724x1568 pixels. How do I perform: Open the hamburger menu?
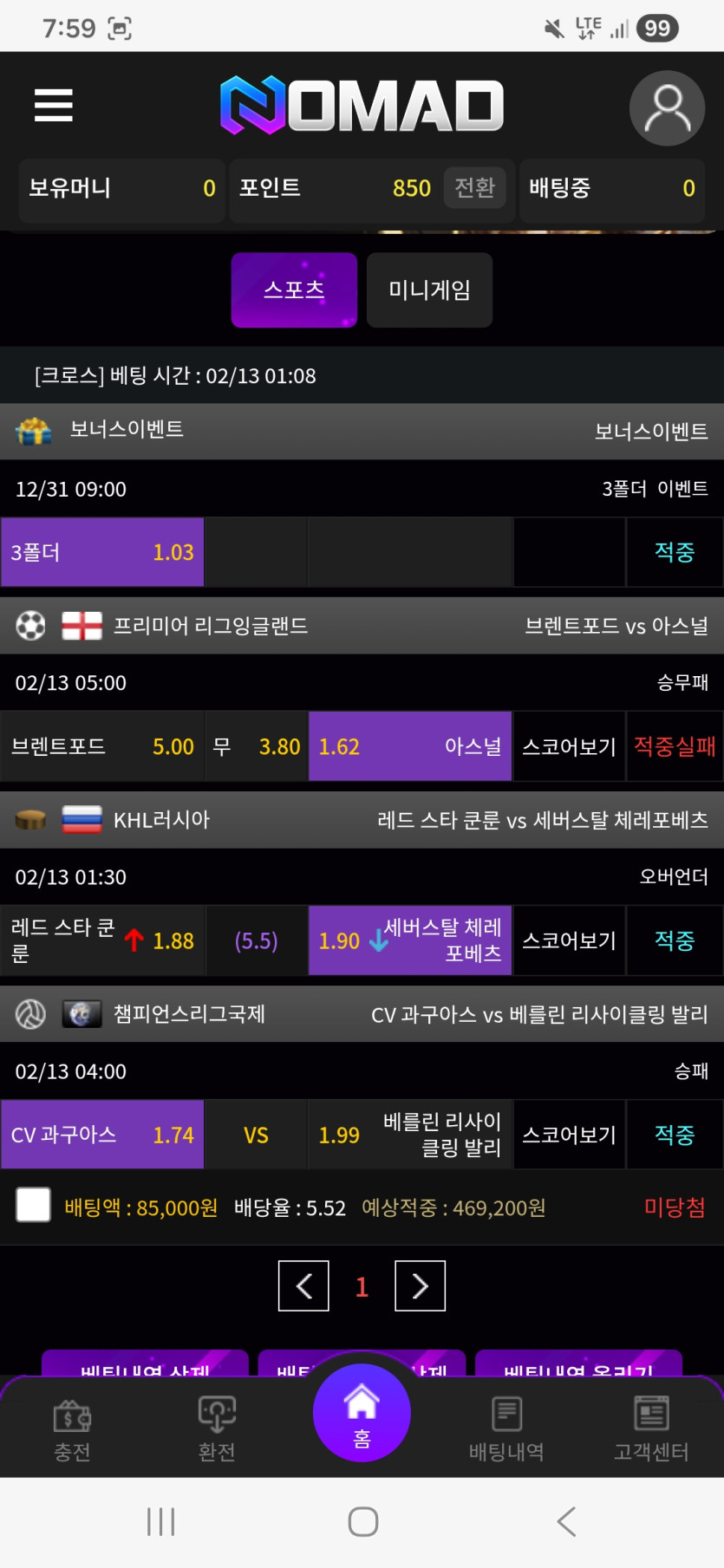click(x=53, y=106)
